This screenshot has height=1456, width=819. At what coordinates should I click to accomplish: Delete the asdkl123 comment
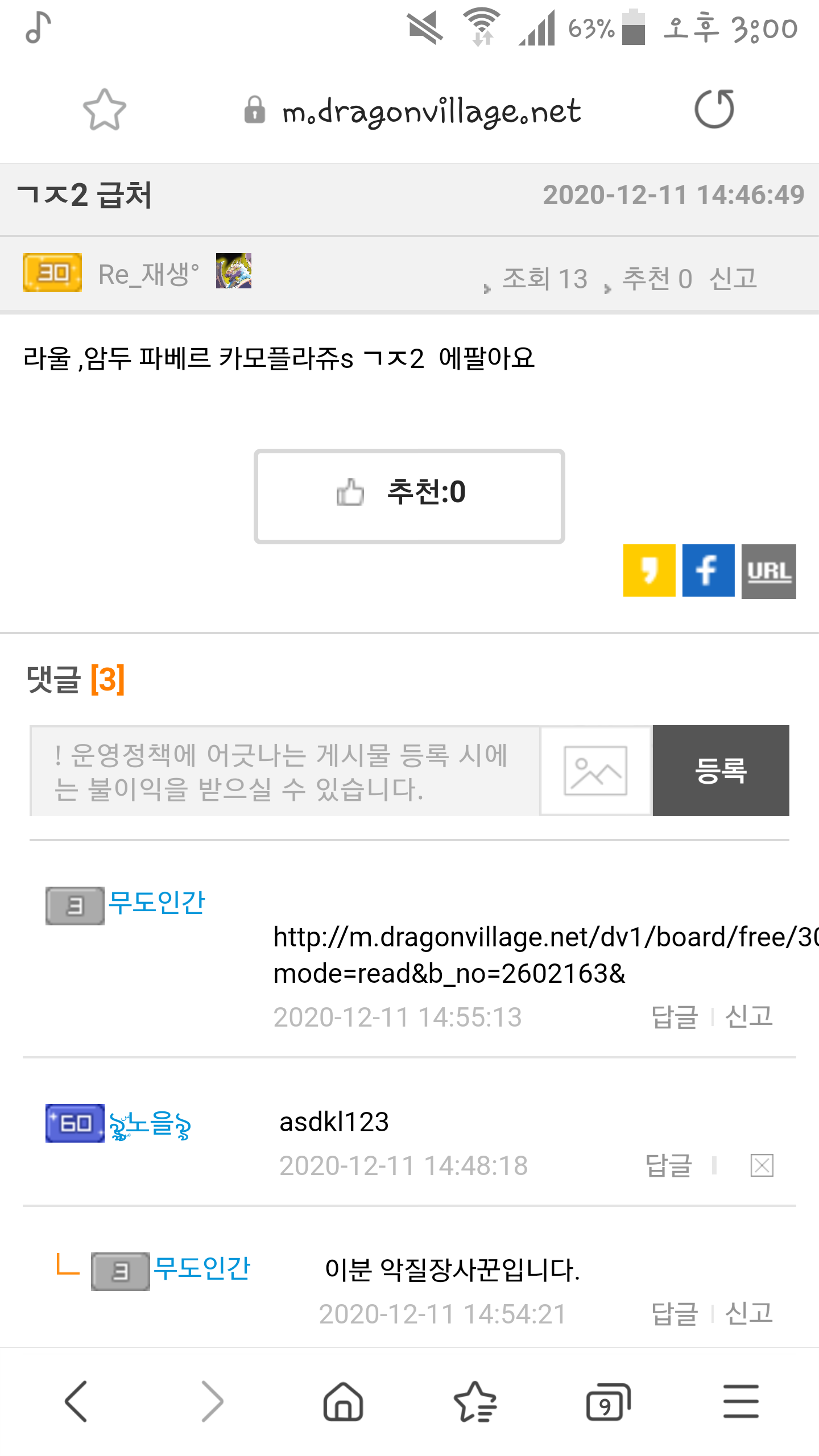(x=762, y=1166)
